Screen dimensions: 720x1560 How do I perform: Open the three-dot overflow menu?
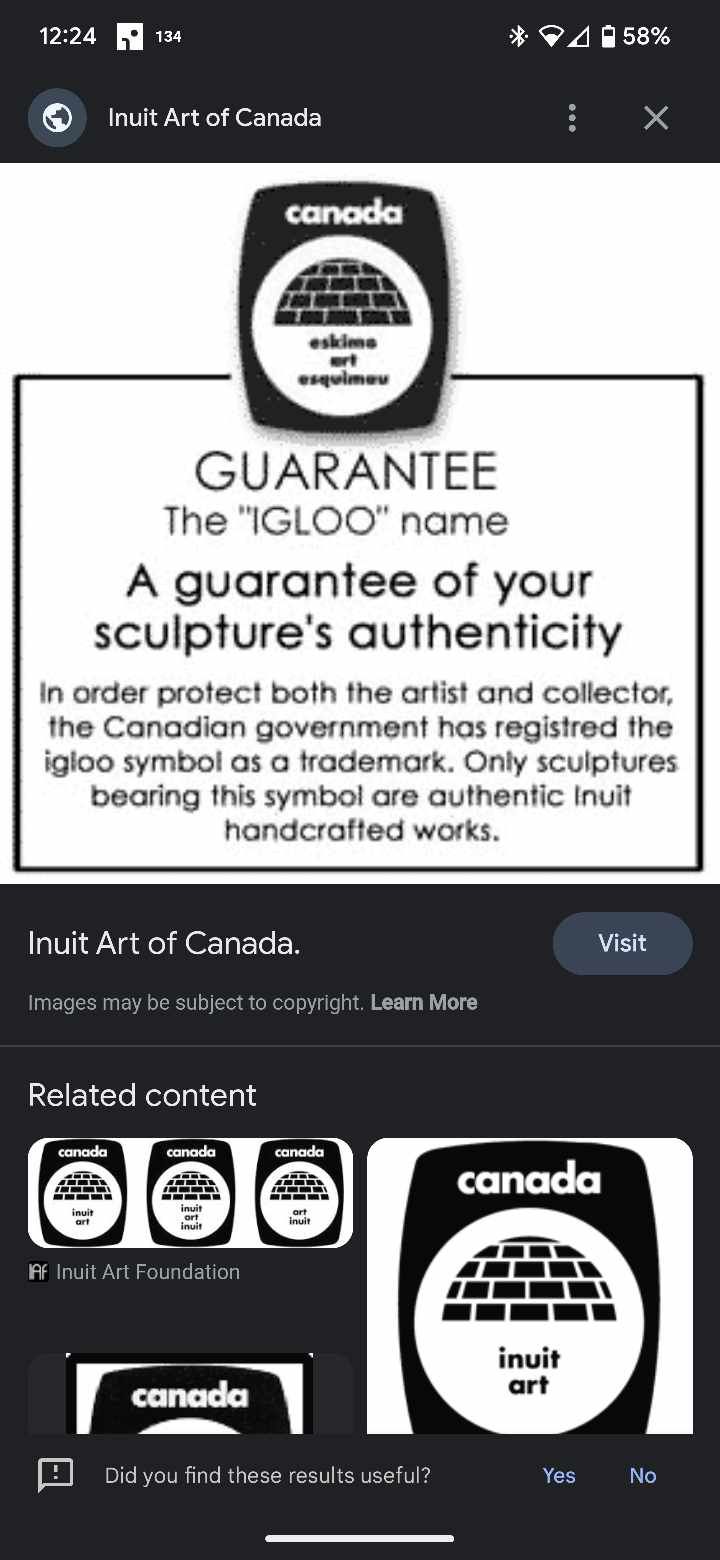[572, 118]
